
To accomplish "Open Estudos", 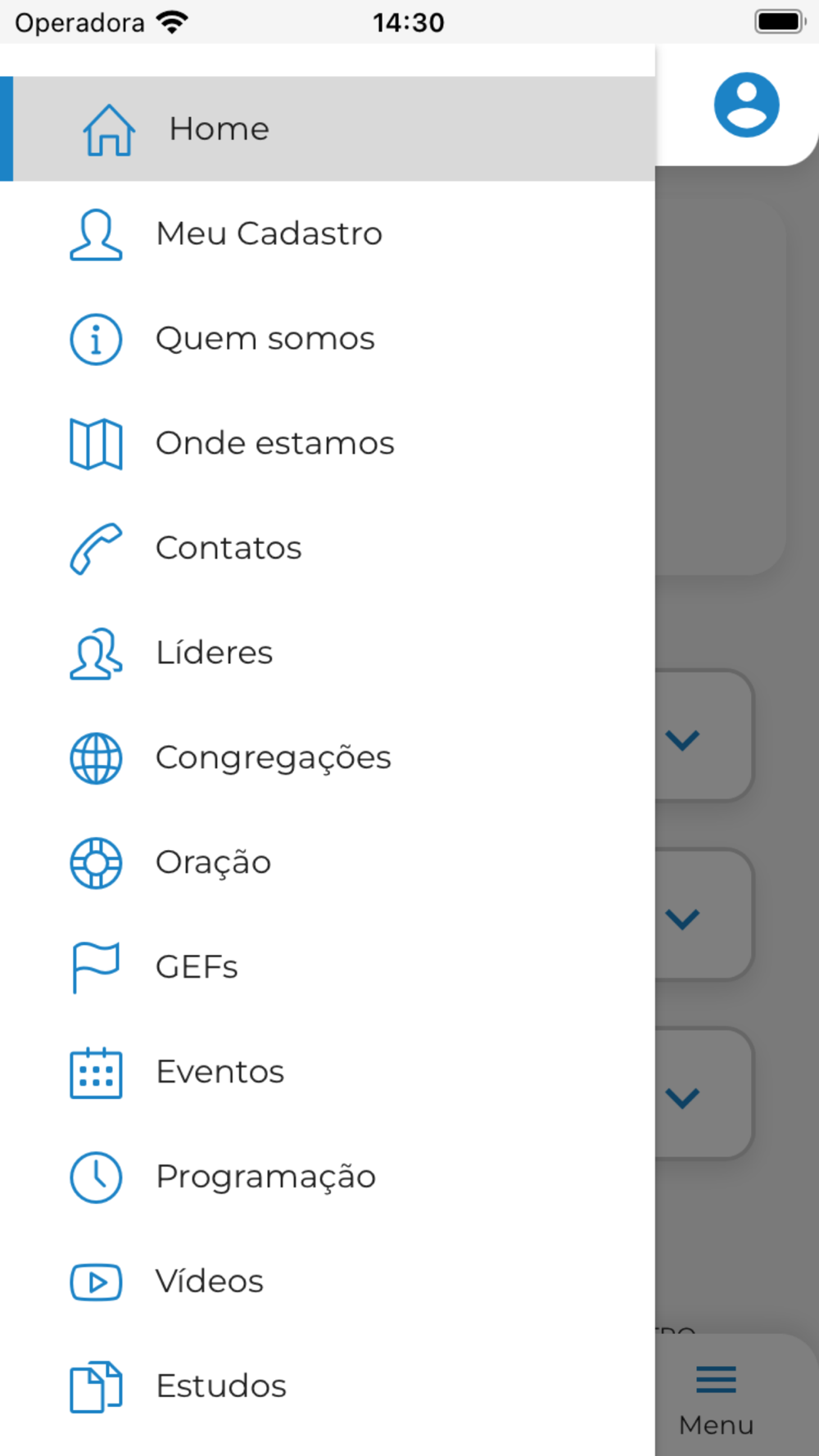I will click(328, 1386).
